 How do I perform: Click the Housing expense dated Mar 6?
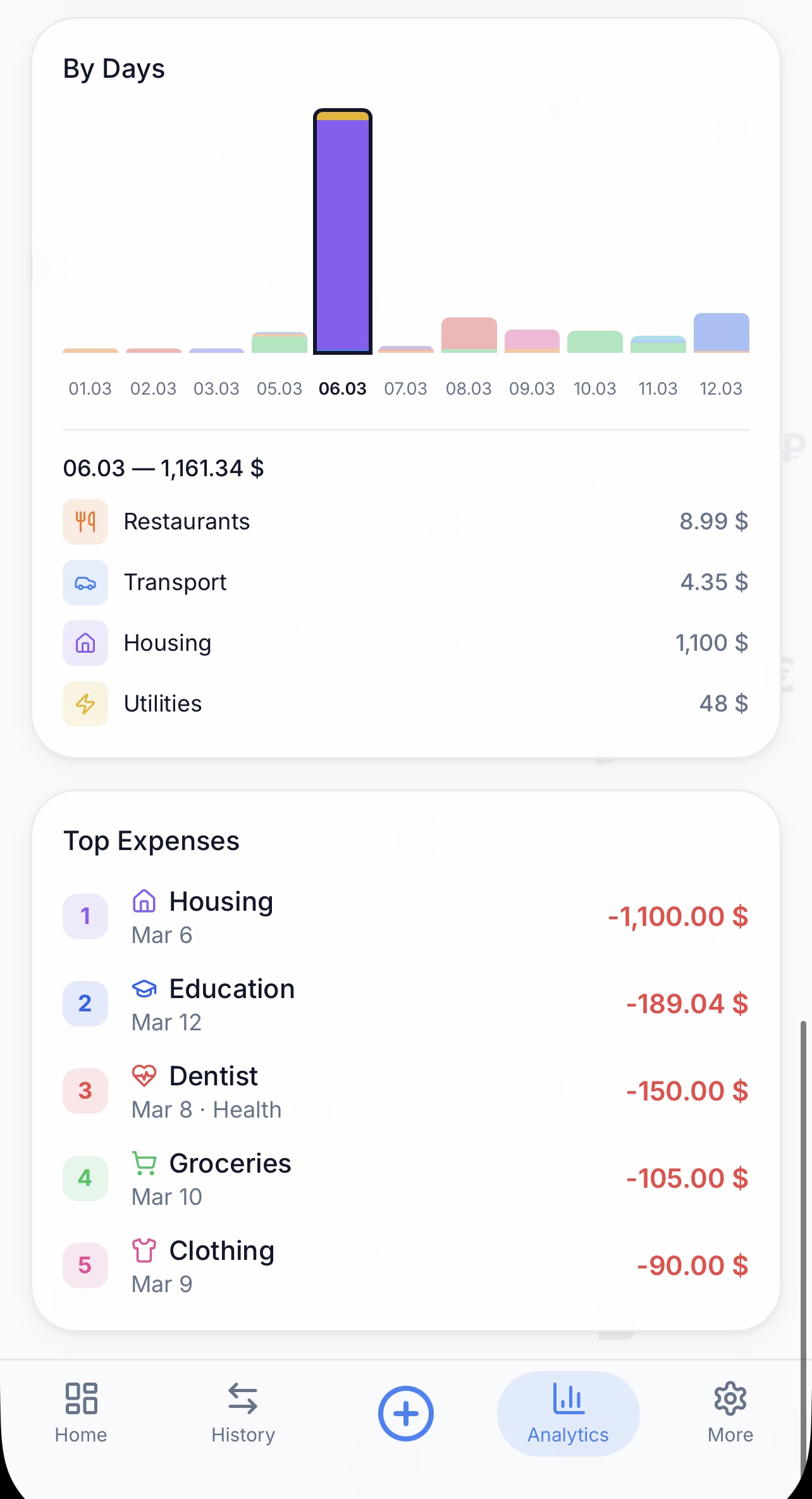click(x=405, y=916)
